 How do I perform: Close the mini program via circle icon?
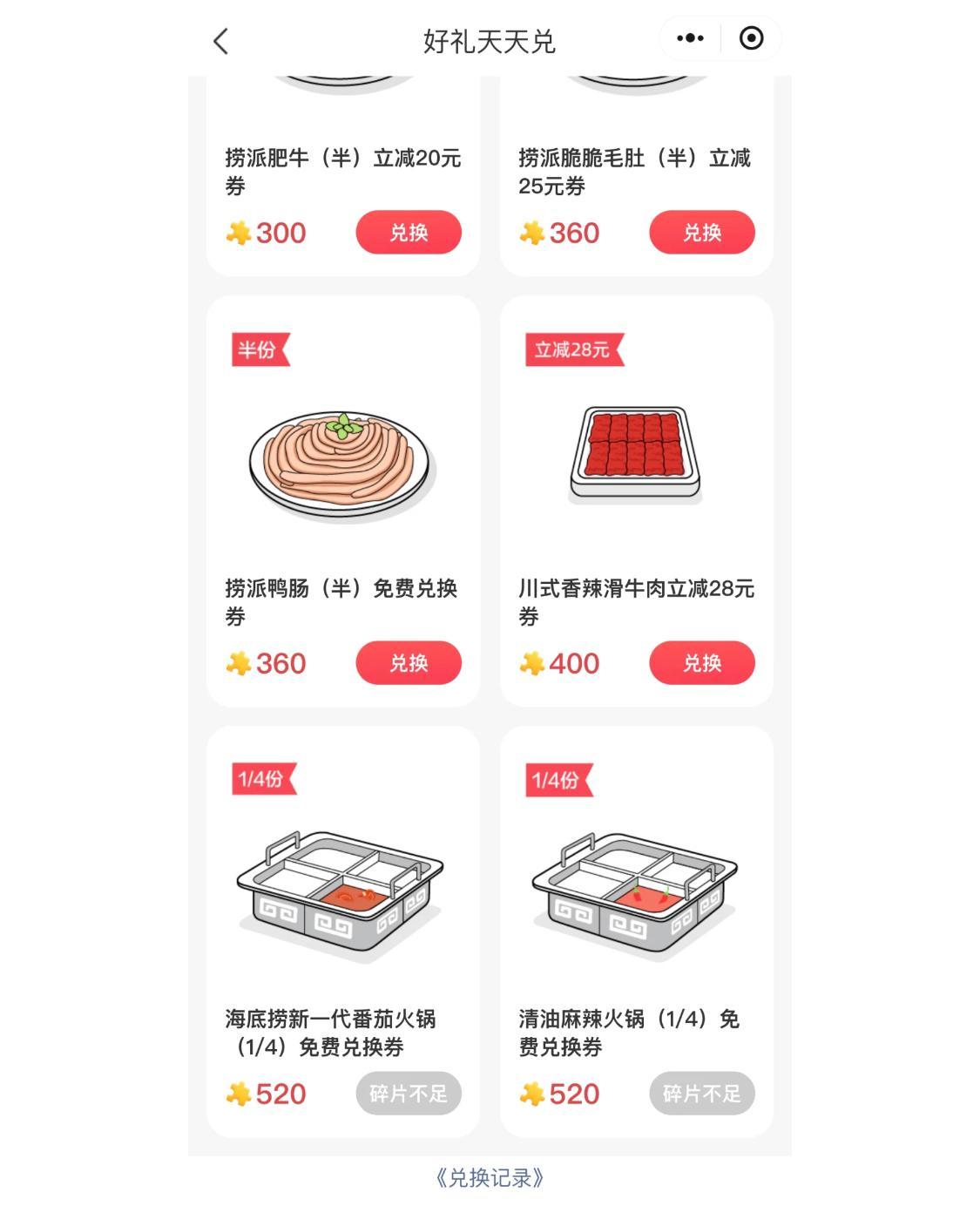pos(751,38)
